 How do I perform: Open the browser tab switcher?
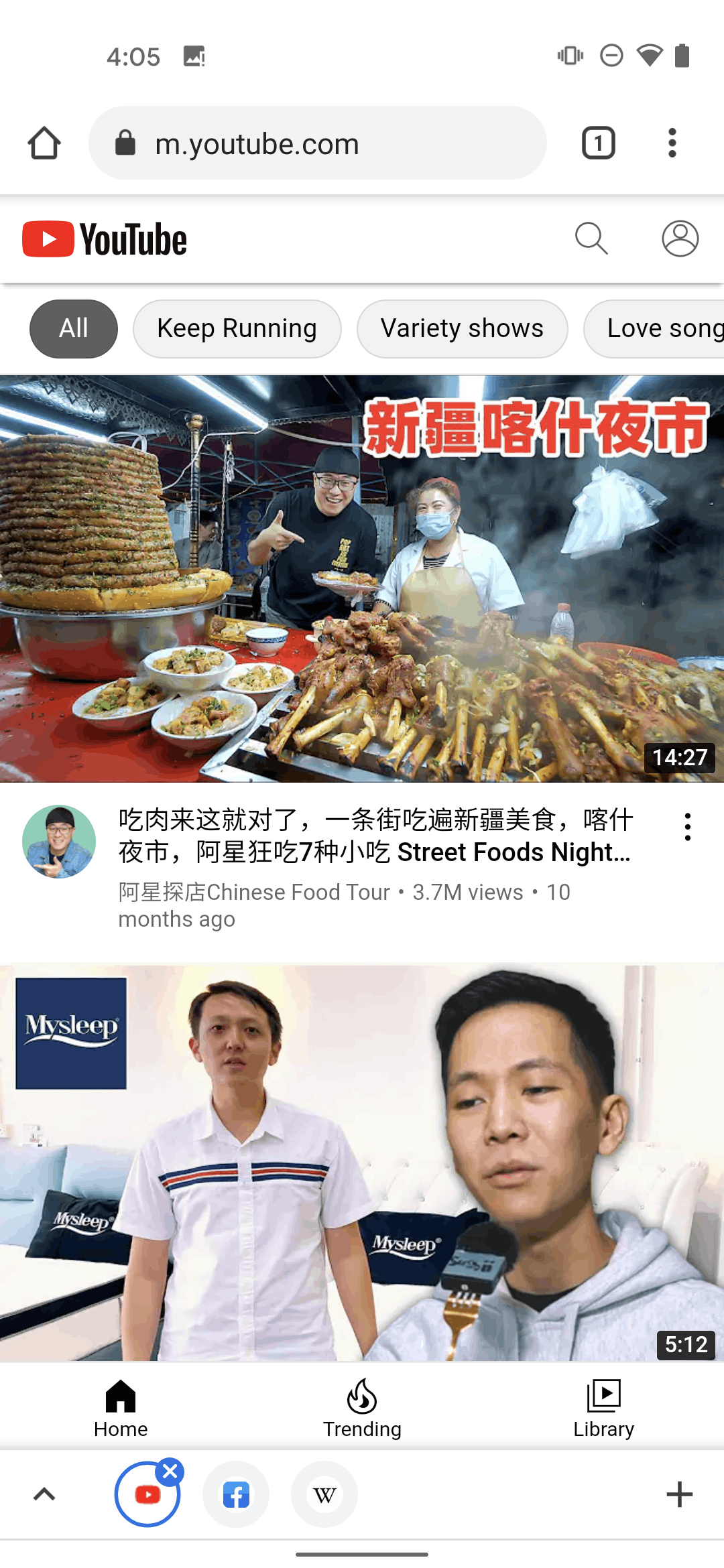click(599, 143)
